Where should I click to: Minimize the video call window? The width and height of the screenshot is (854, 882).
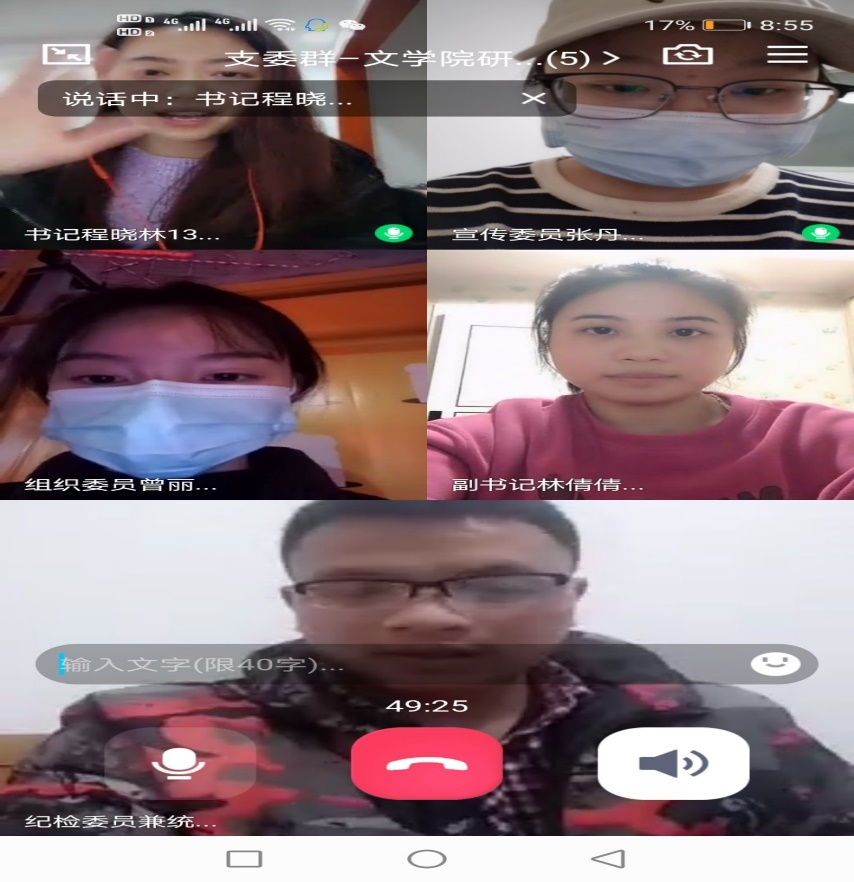click(66, 54)
